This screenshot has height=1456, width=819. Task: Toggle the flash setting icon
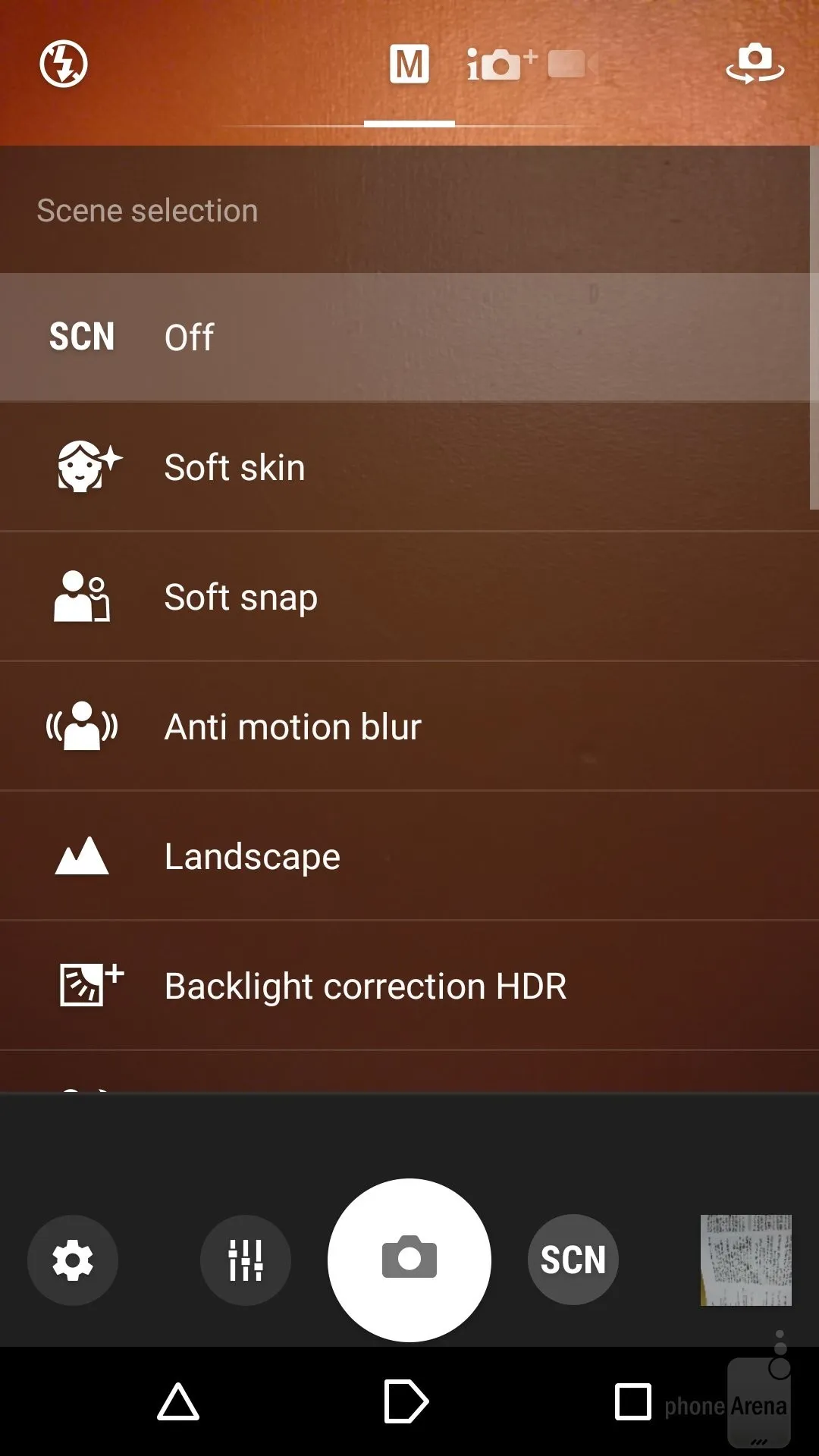tap(64, 64)
